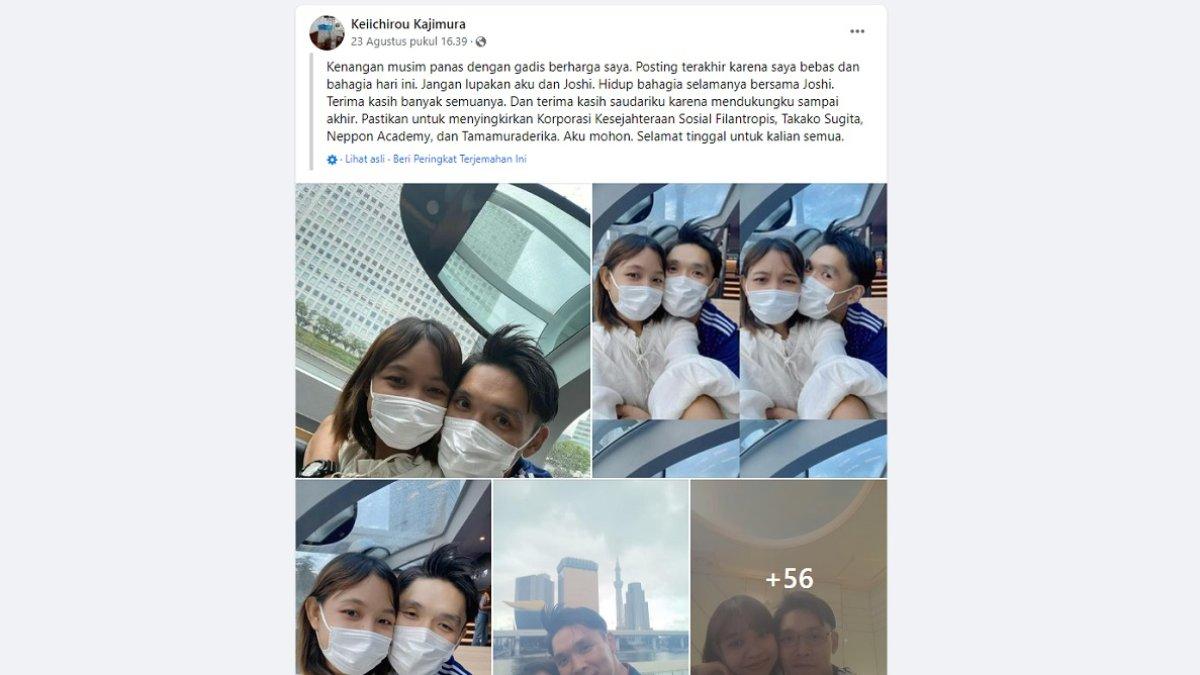Screen dimensions: 1200x675
Task: Open Keiichirou Kajimura's profile picture
Action: 327,32
